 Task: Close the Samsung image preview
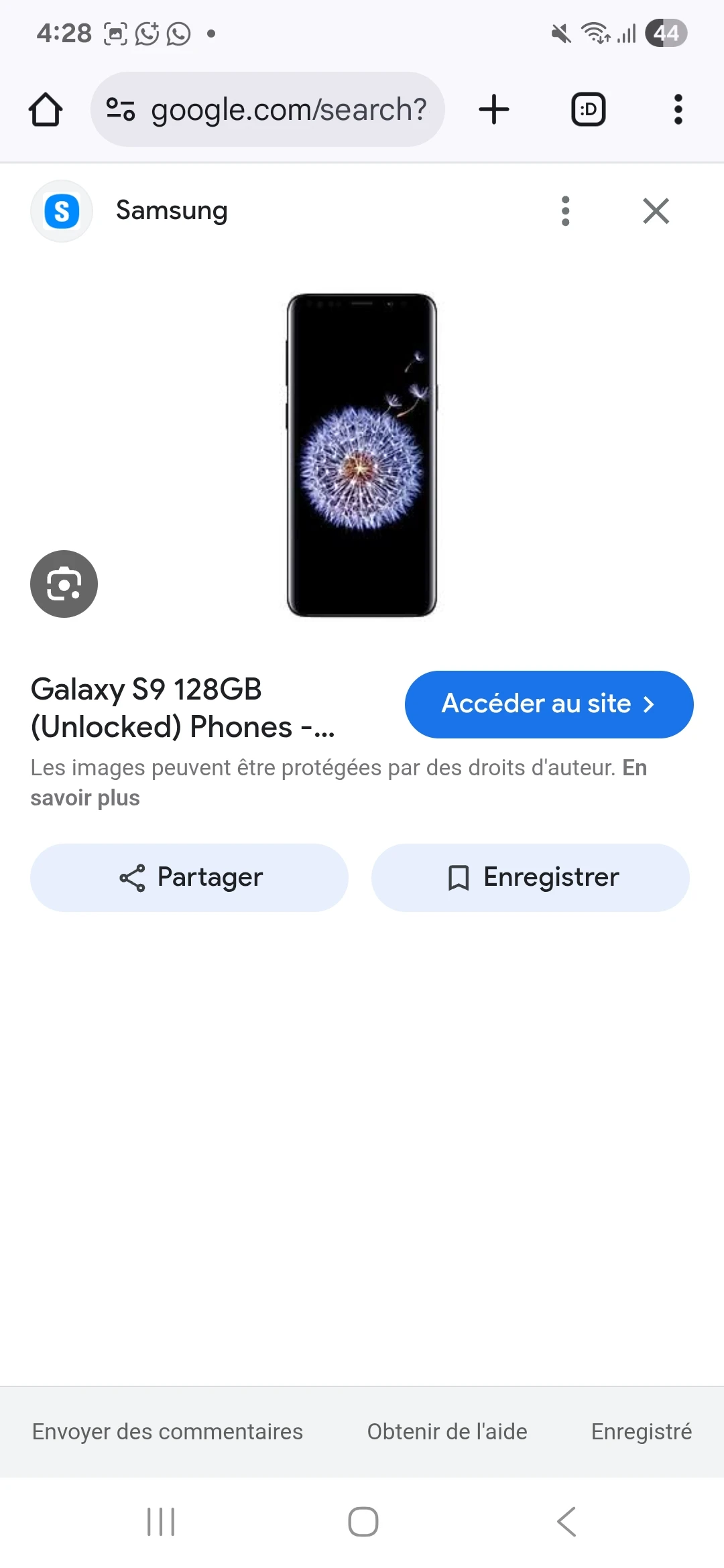tap(656, 211)
